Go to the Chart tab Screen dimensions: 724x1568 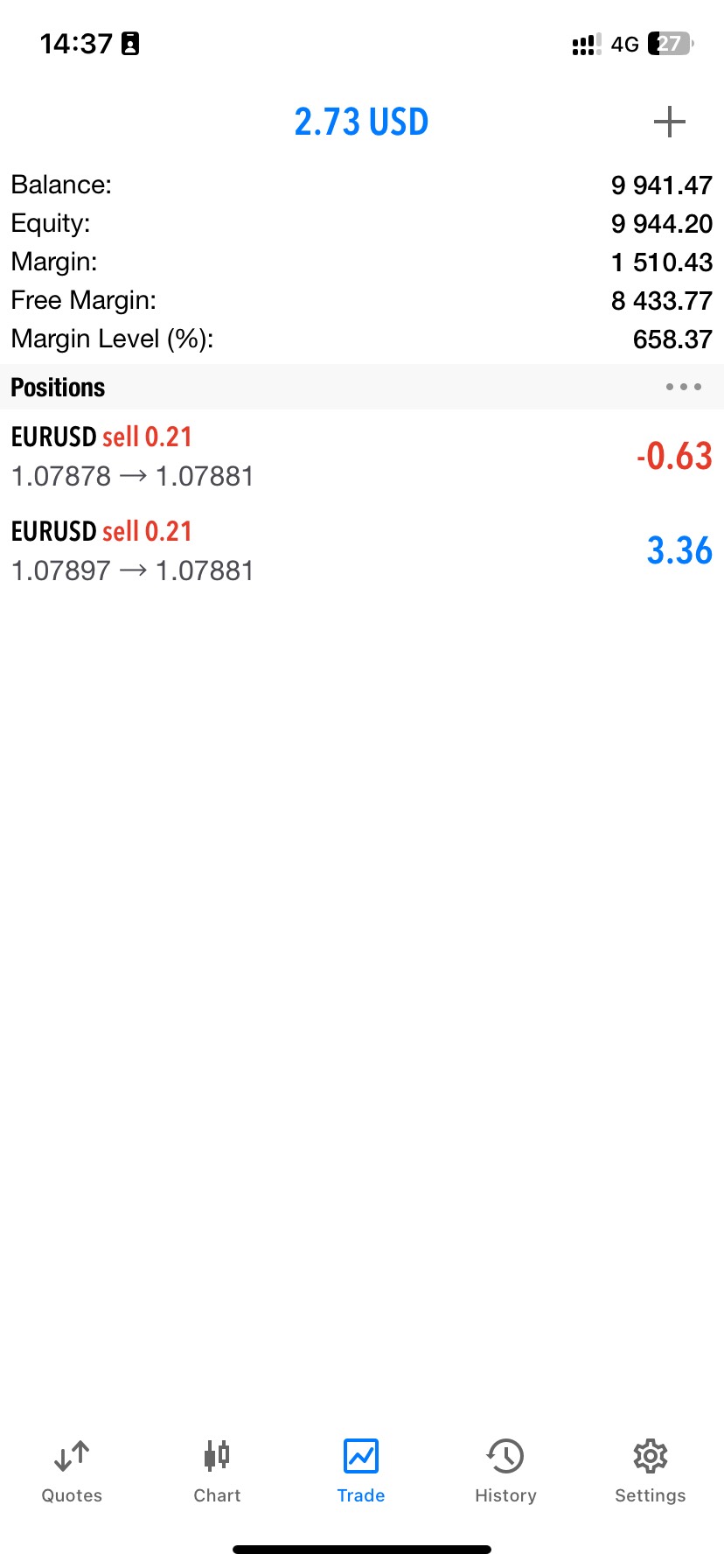tap(217, 1471)
